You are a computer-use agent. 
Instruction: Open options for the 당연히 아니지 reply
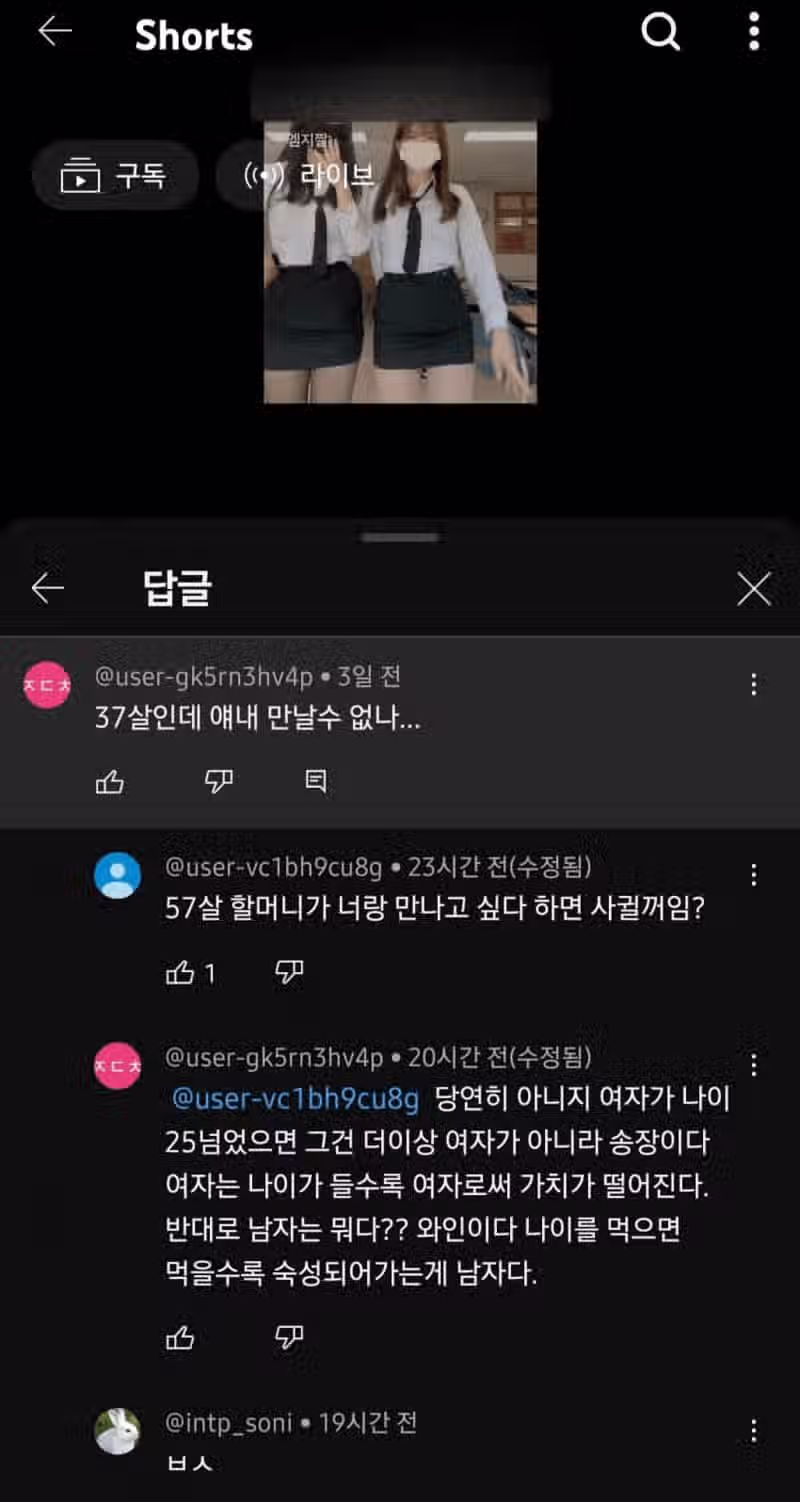coord(753,1064)
